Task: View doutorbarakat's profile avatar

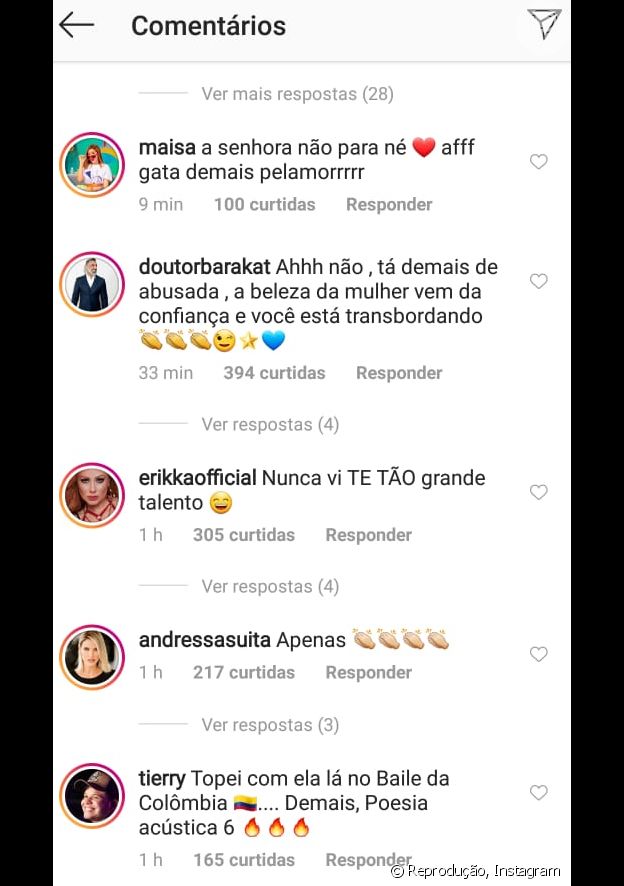Action: (x=92, y=283)
